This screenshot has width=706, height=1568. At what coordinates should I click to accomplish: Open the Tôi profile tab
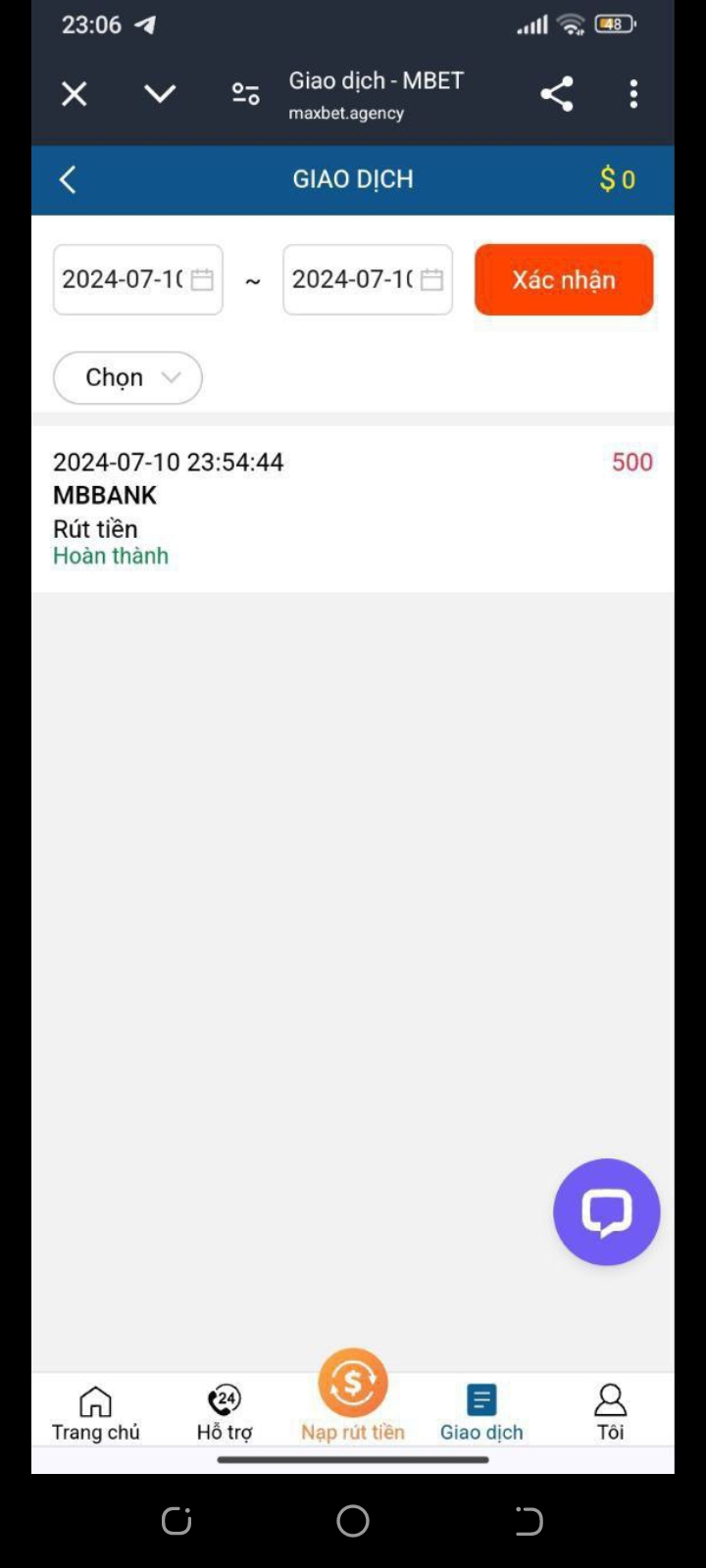pyautogui.click(x=610, y=1413)
